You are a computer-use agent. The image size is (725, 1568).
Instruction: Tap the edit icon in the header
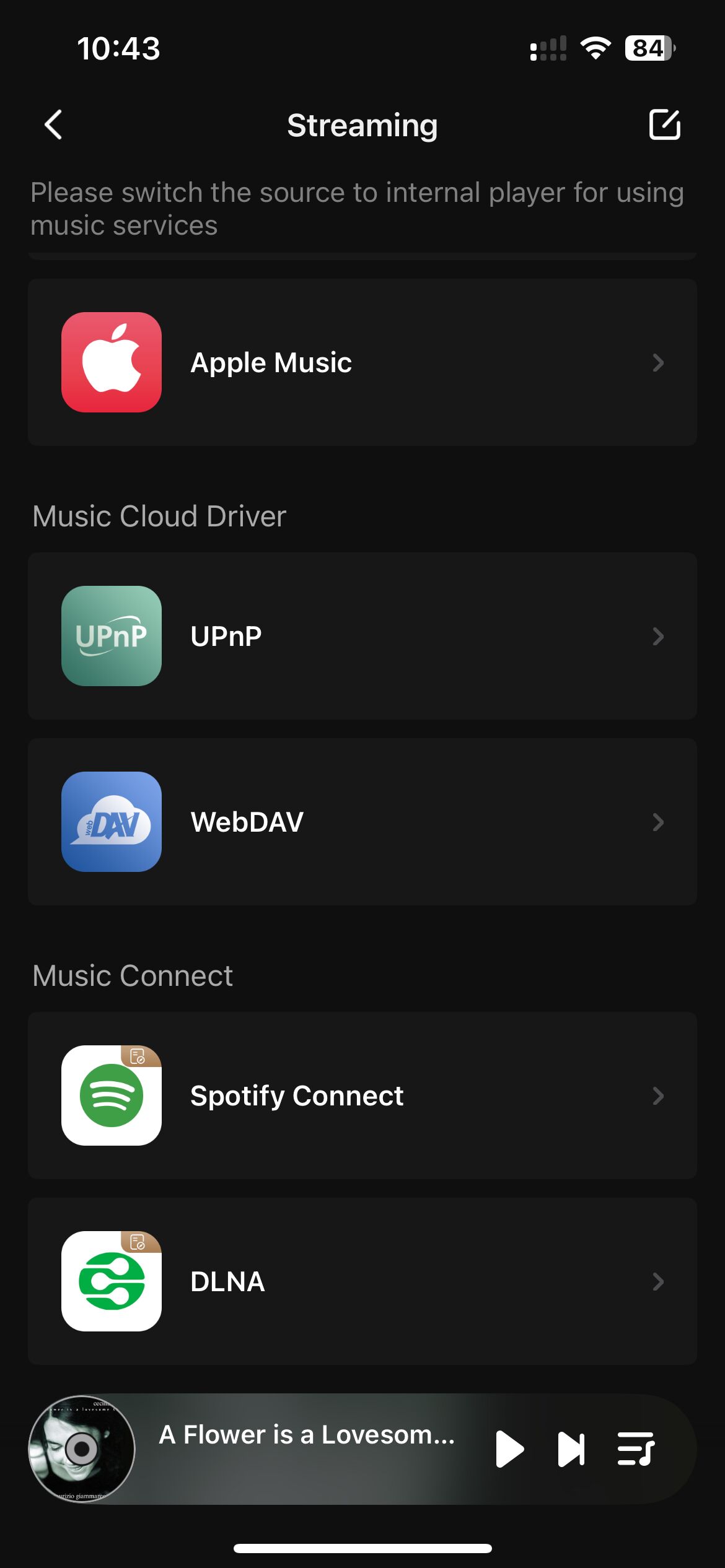pyautogui.click(x=664, y=125)
